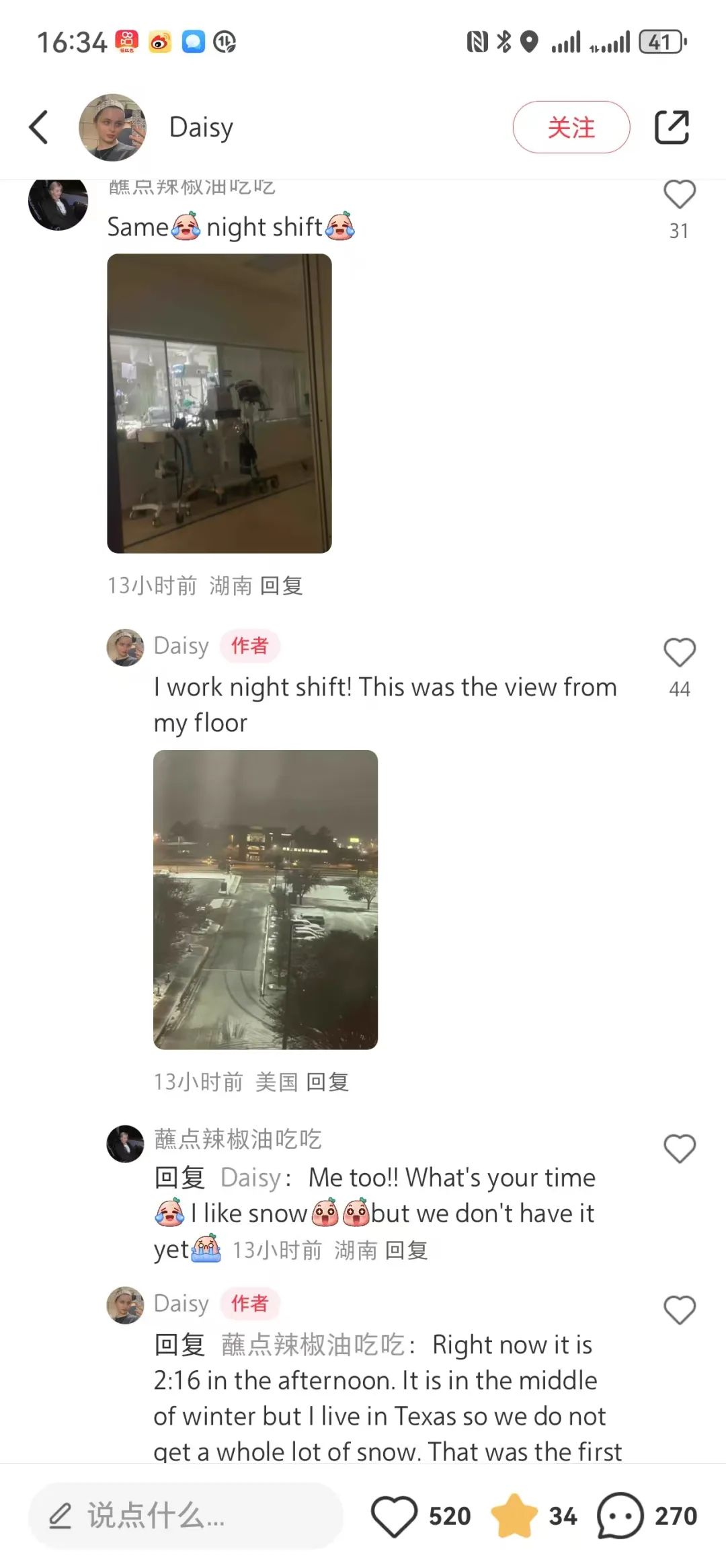Like Daisy's "I work night shift" comment
Viewport: 726px width, 1568px height.
point(679,652)
